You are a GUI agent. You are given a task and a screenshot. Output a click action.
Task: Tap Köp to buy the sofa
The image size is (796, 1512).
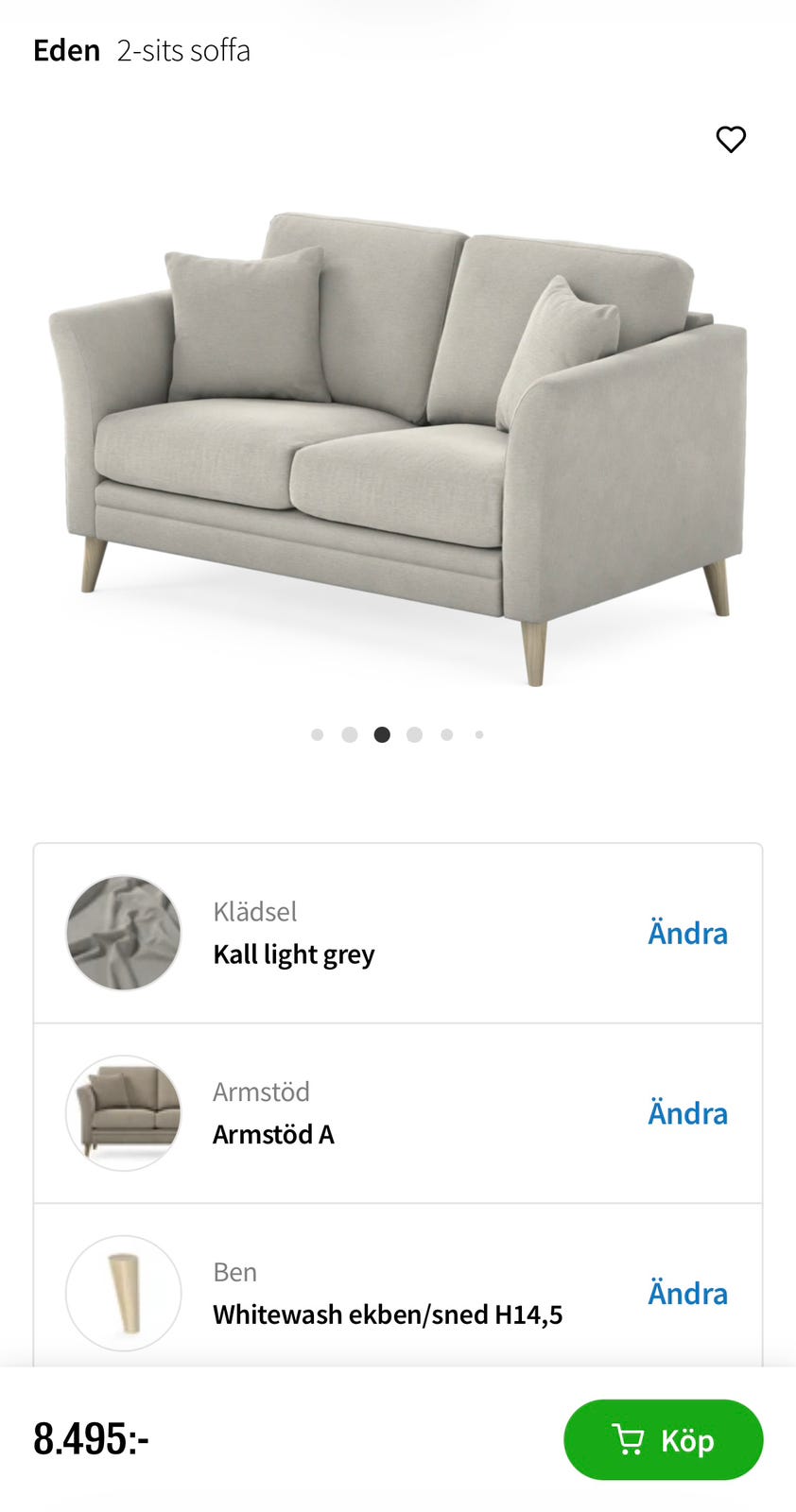click(663, 1439)
